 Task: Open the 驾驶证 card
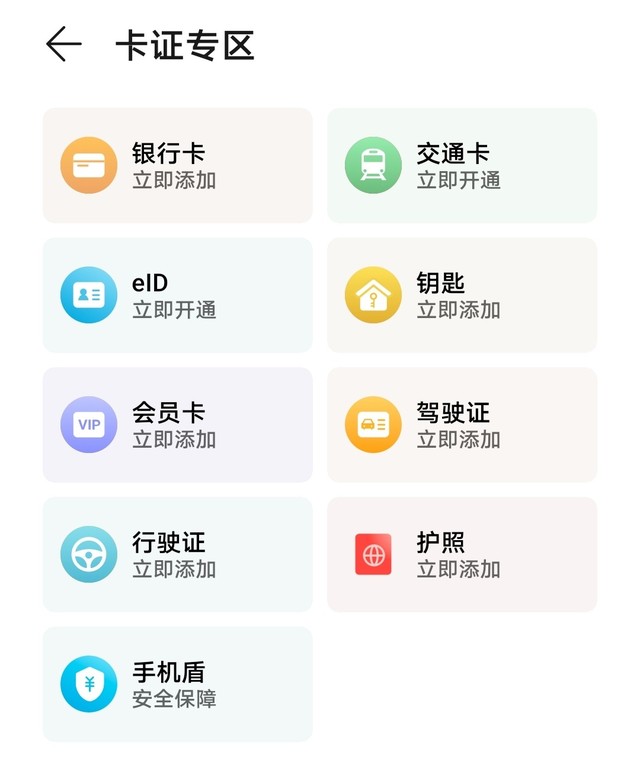(x=462, y=425)
